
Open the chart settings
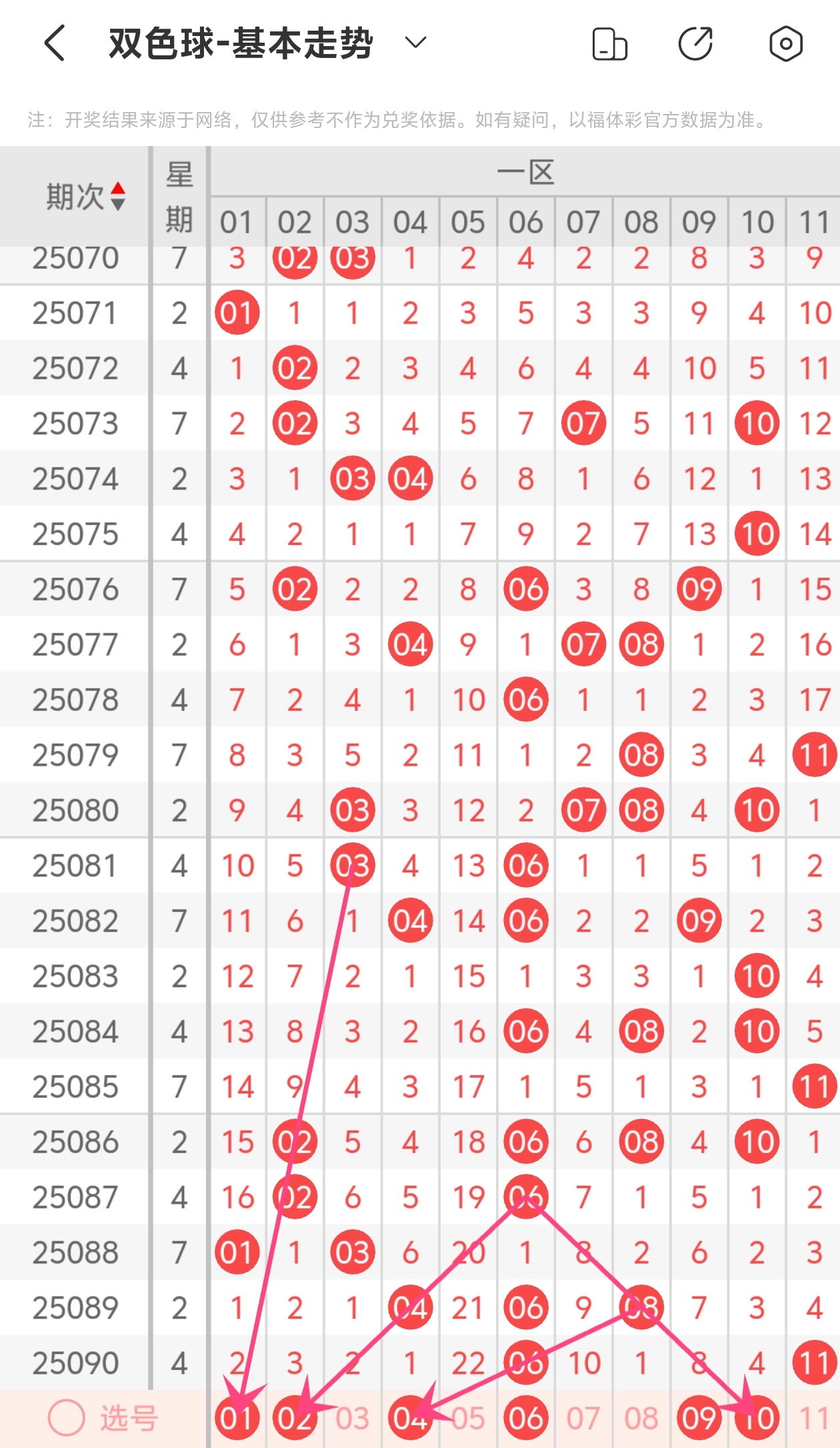pos(785,44)
